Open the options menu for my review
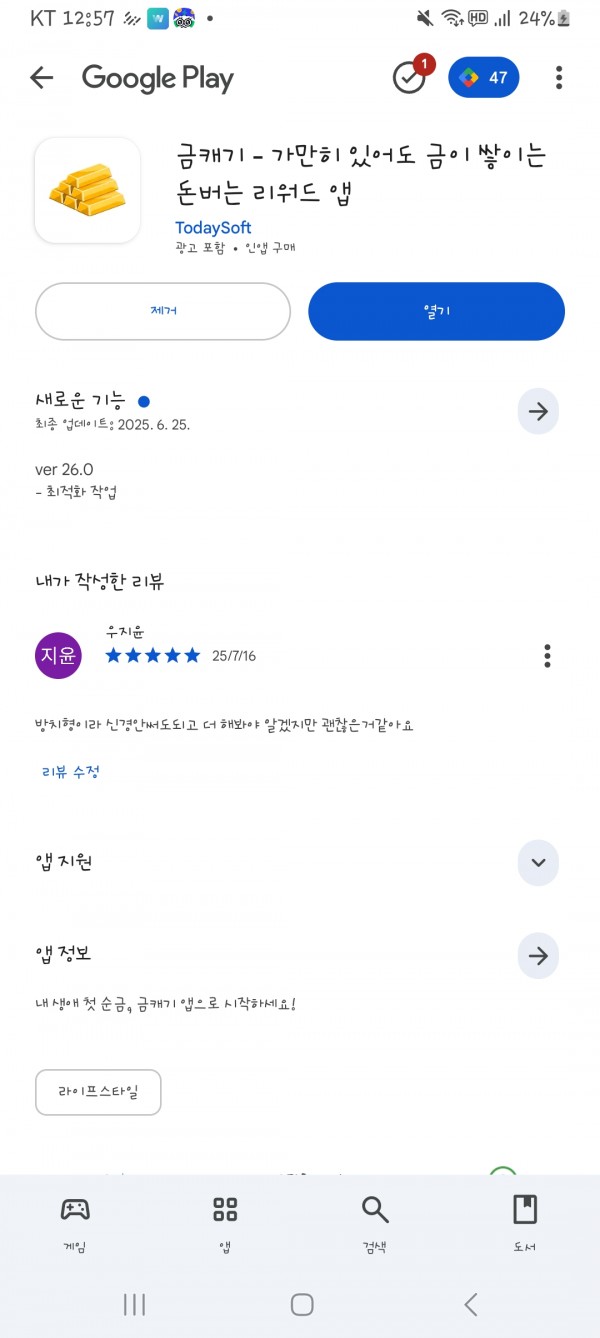Image resolution: width=600 pixels, height=1338 pixels. click(547, 656)
